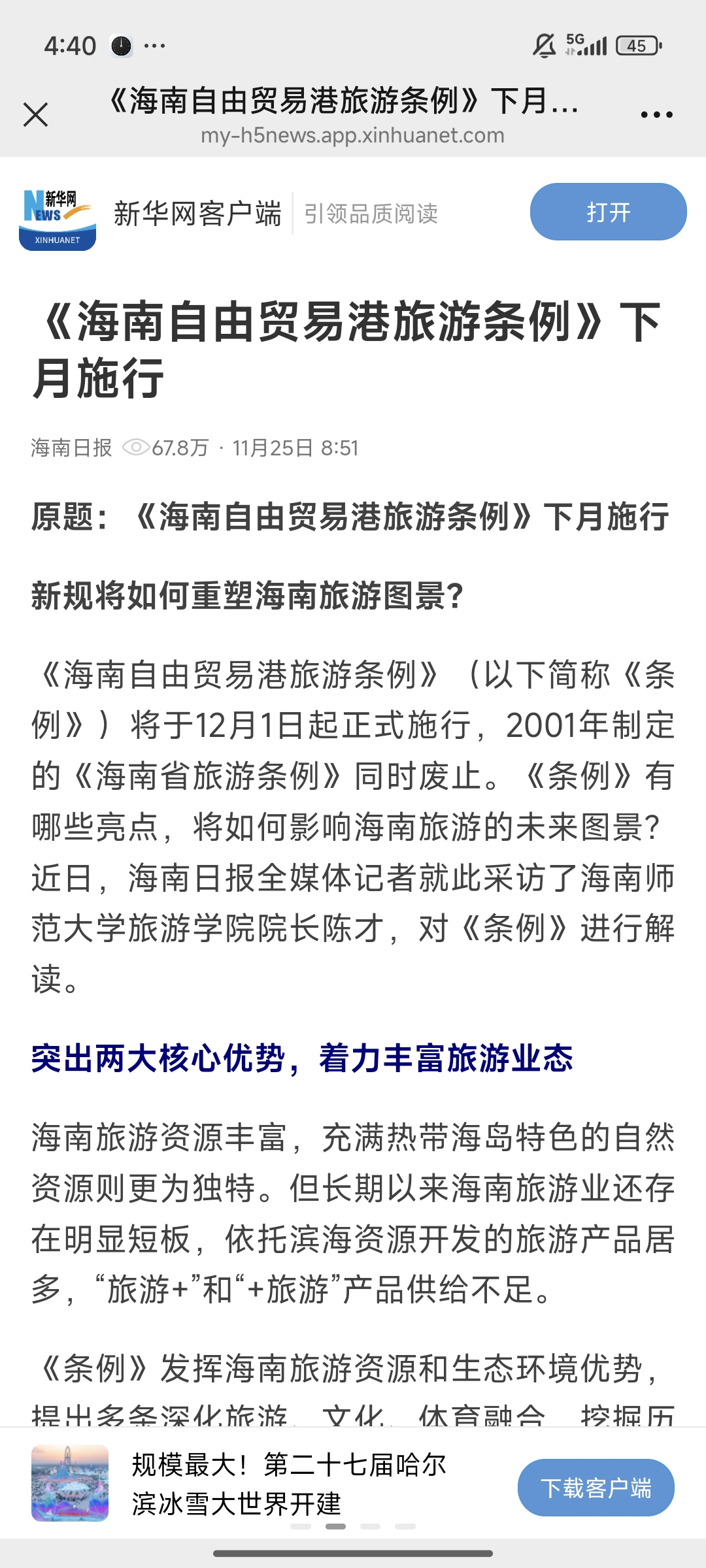The width and height of the screenshot is (706, 1568).
Task: Tap the 下载客户端 button
Action: pyautogui.click(x=596, y=1488)
